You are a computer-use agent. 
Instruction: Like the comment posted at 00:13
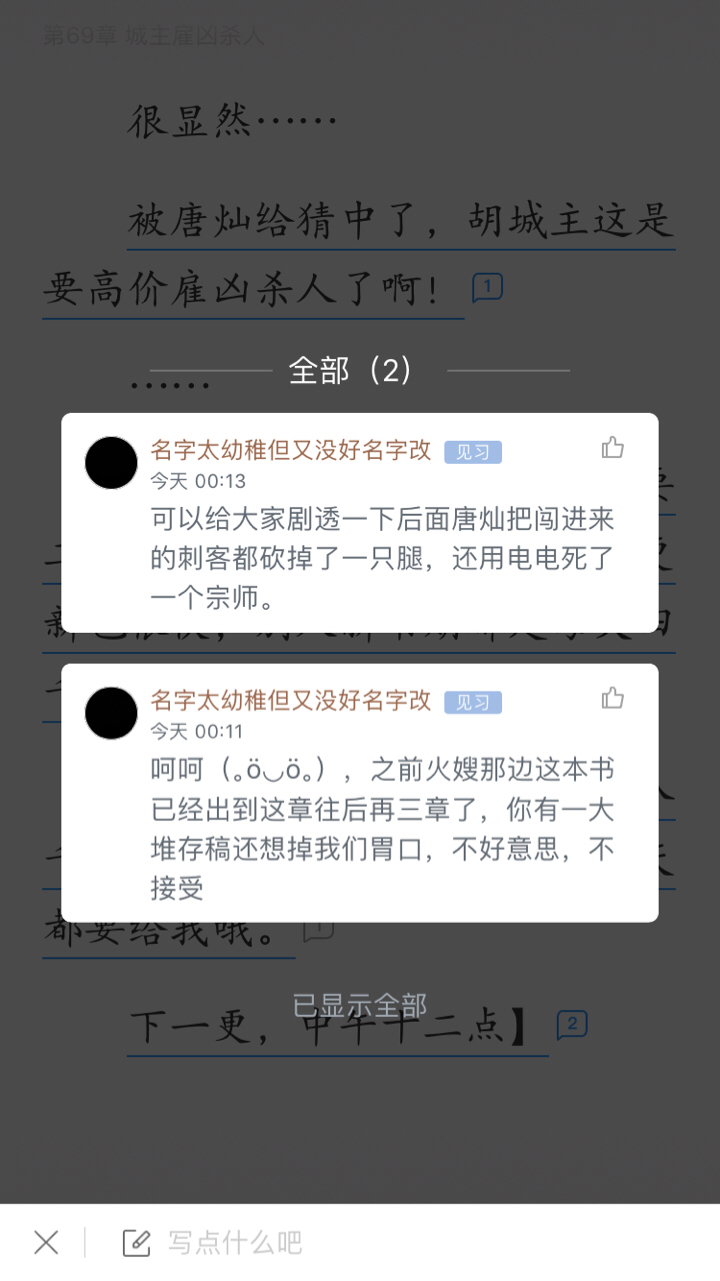613,449
